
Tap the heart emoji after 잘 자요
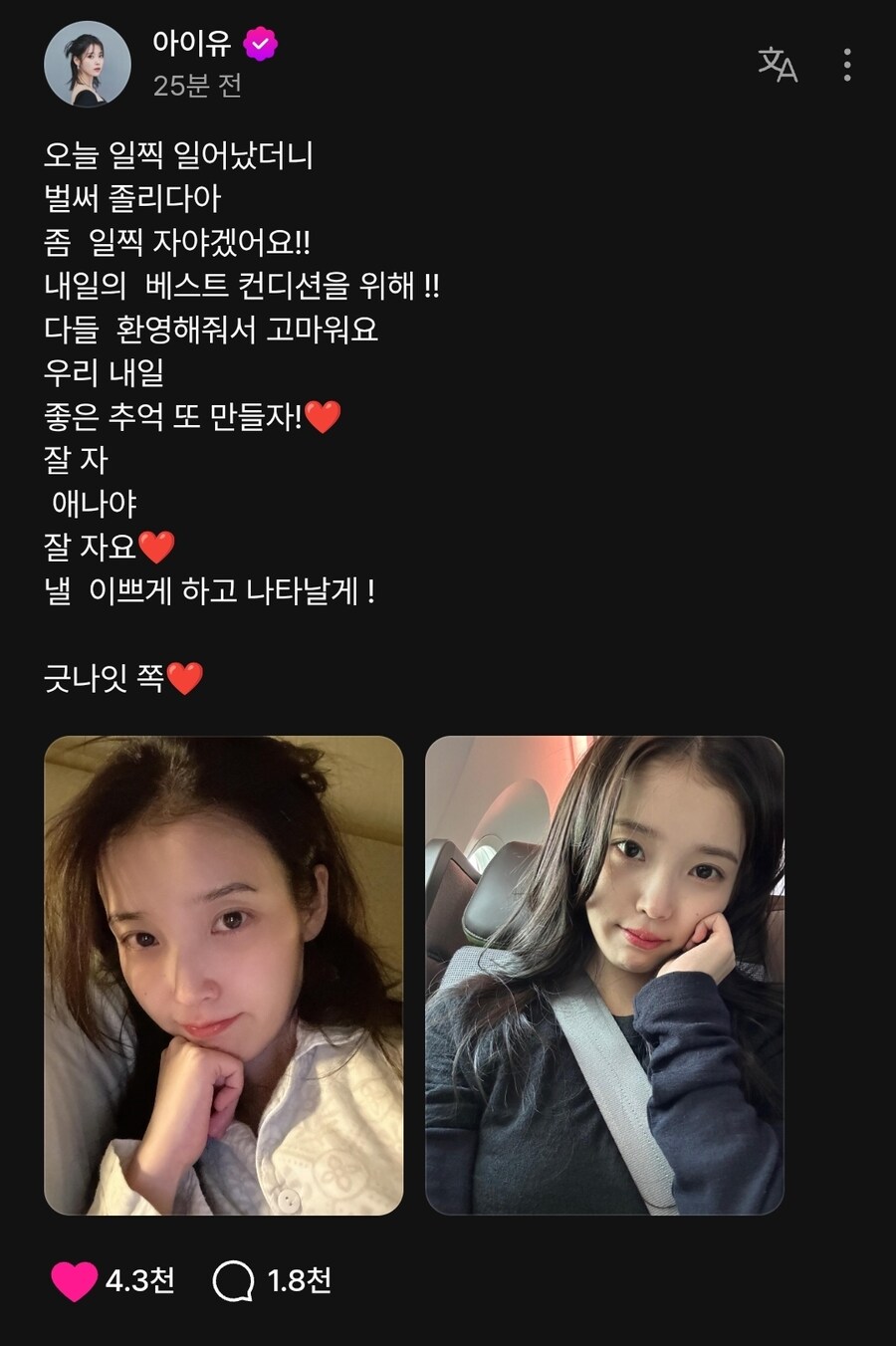point(156,546)
